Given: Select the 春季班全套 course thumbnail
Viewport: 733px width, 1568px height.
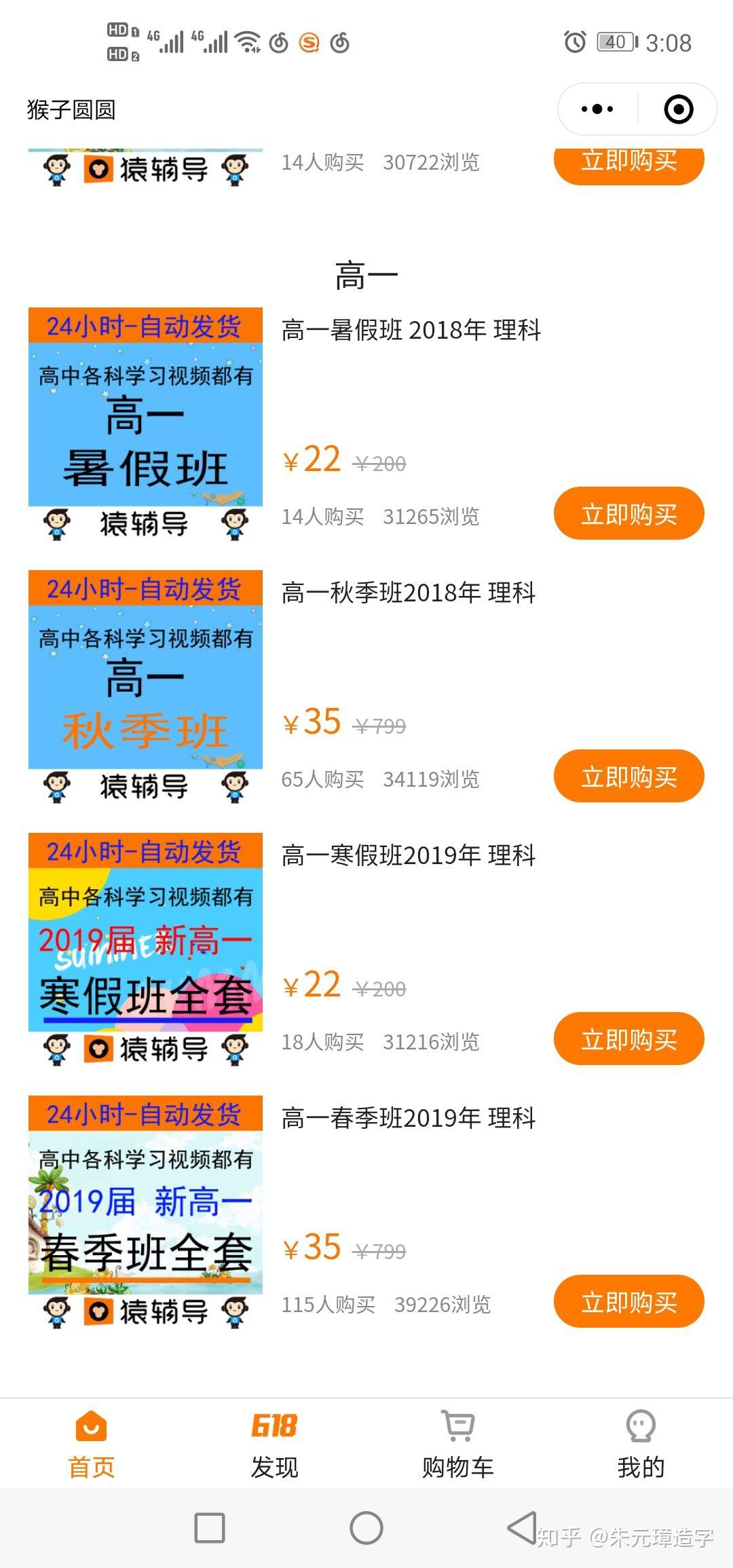Looking at the screenshot, I should (x=145, y=1214).
